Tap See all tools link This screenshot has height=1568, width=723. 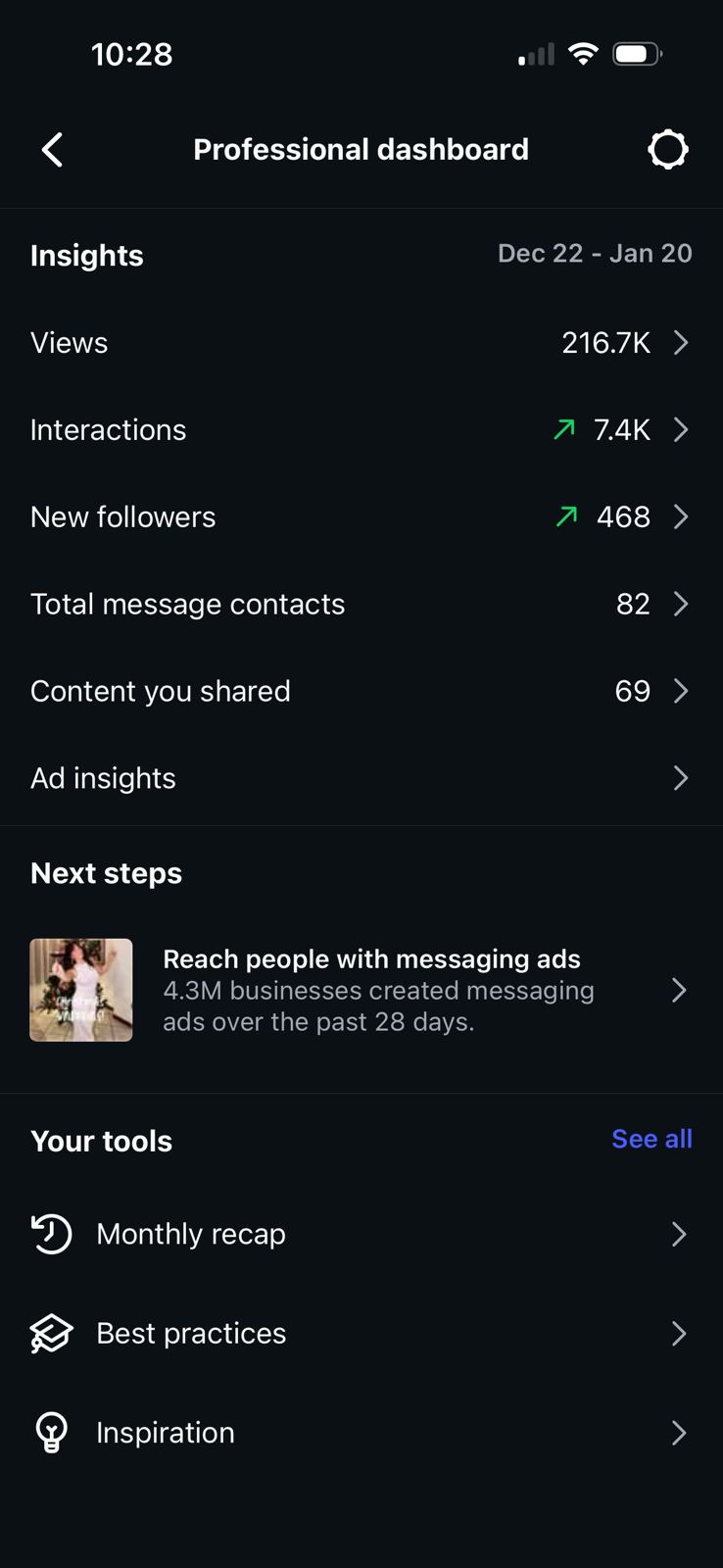pyautogui.click(x=651, y=1139)
